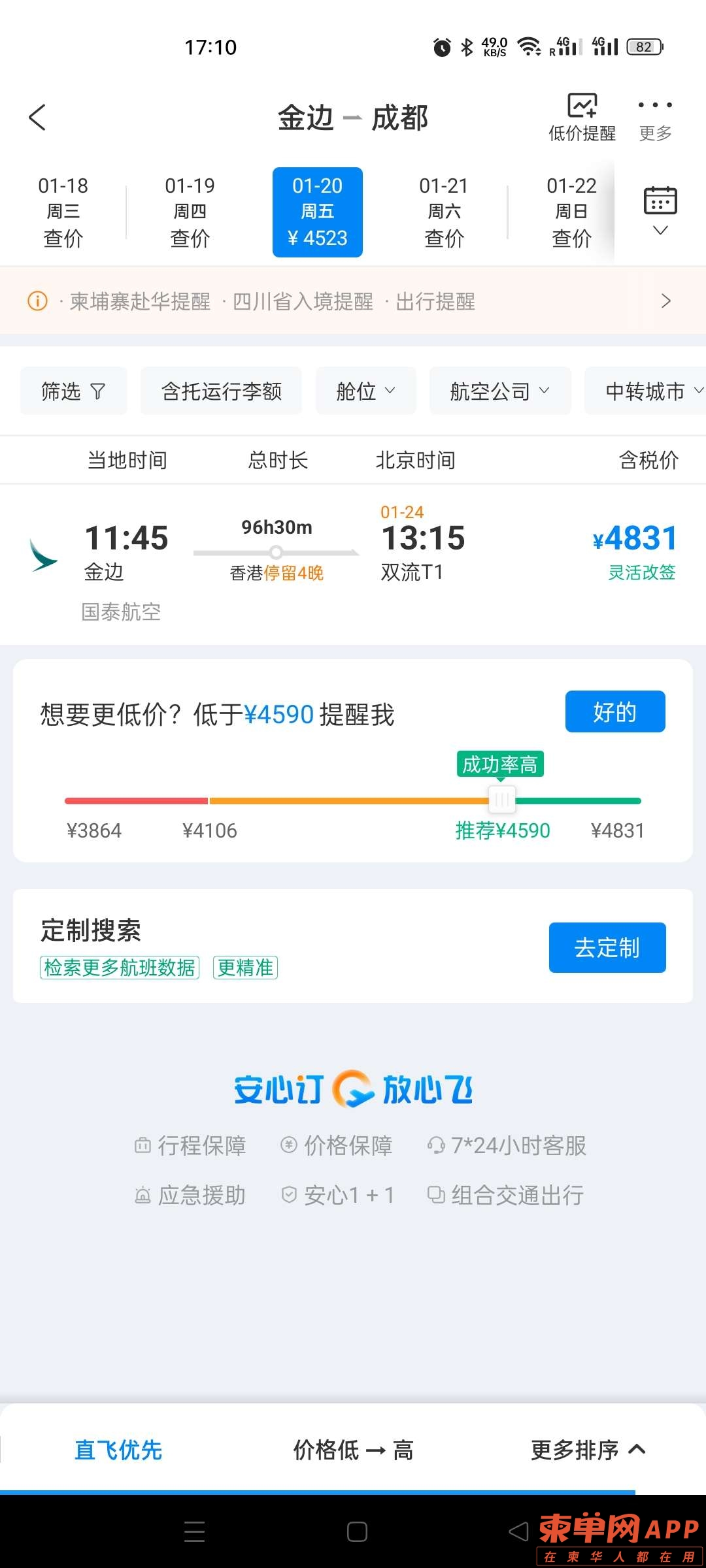706x1568 pixels.
Task: Open the calendar date picker
Action: pos(660,209)
